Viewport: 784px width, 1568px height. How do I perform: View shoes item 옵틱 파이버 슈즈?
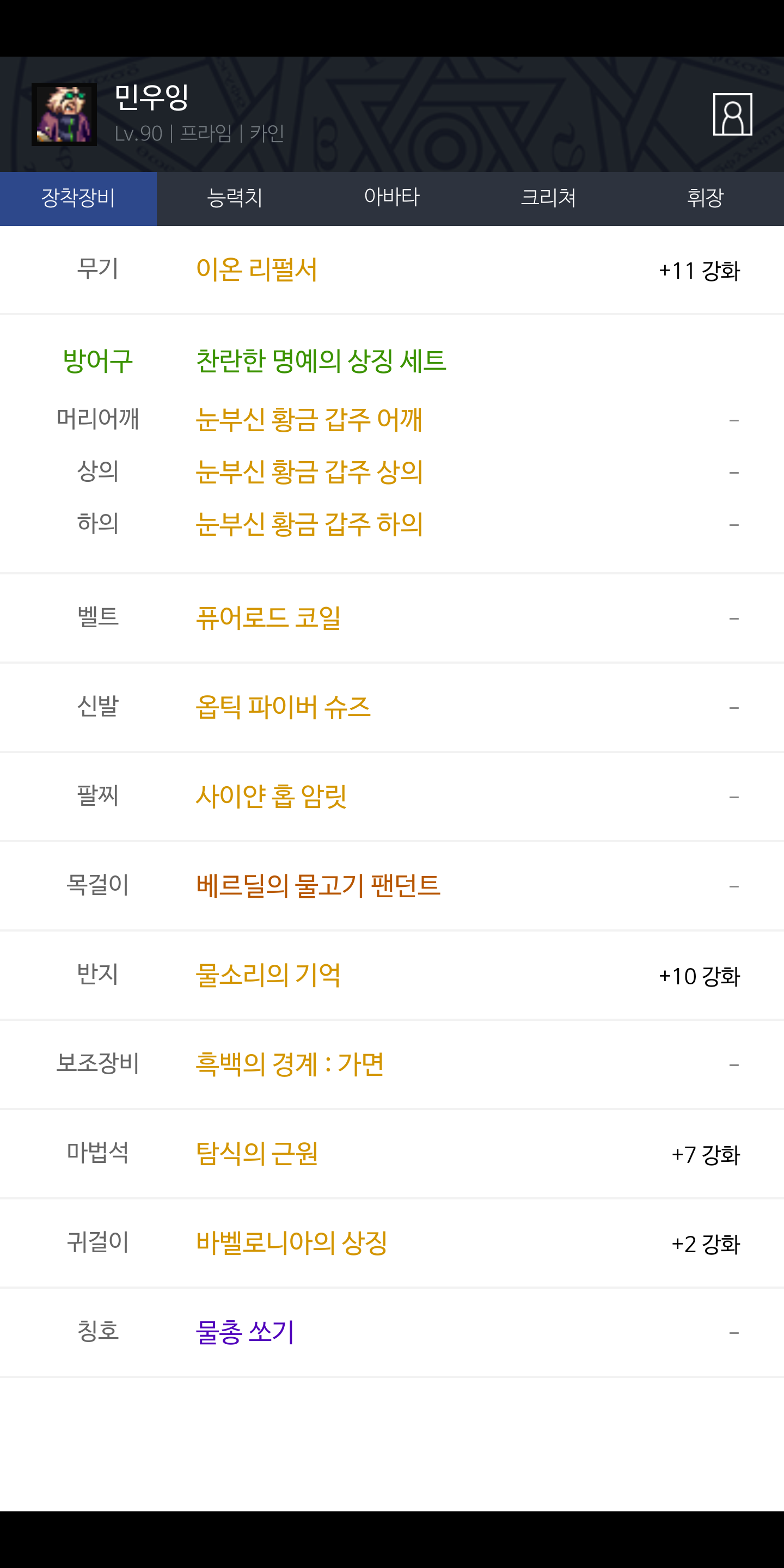click(x=283, y=707)
